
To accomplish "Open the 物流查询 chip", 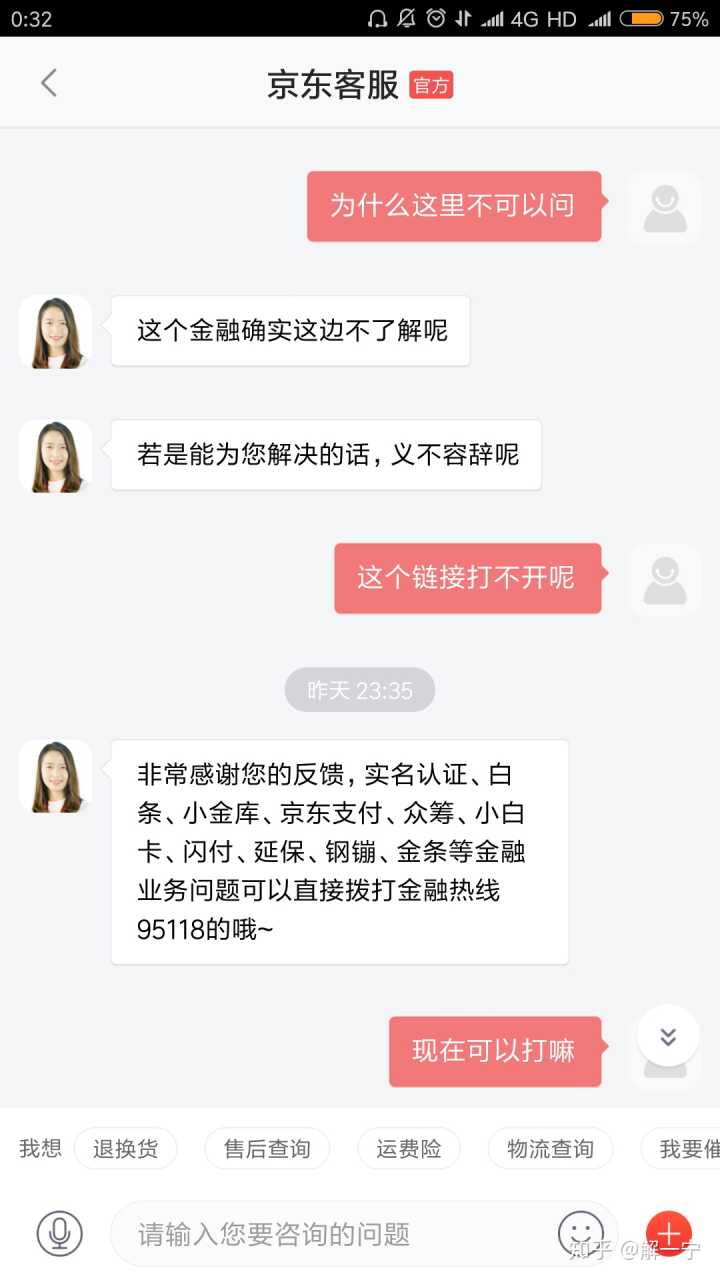I will tap(549, 1149).
